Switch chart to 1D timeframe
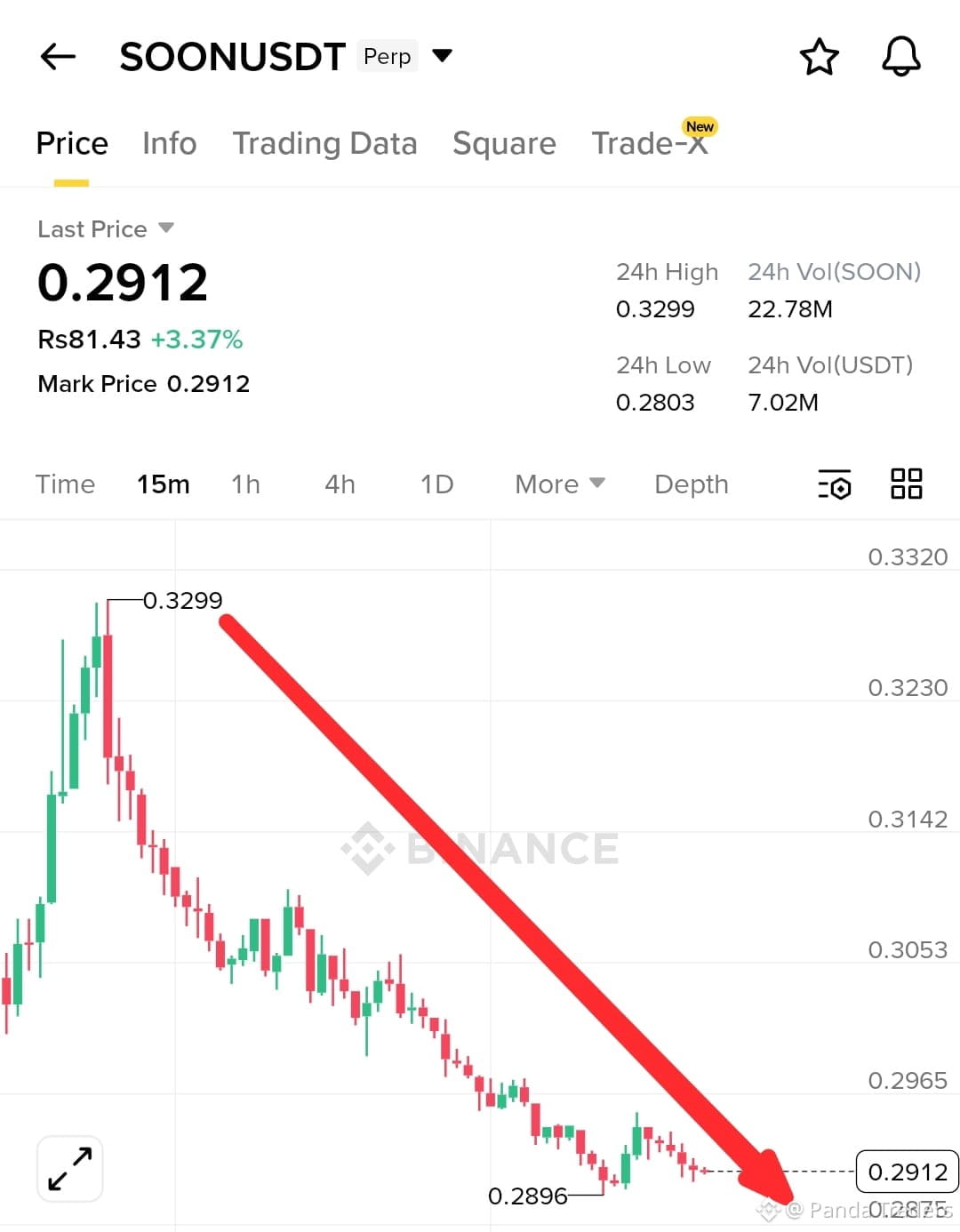The width and height of the screenshot is (960, 1232). point(436,484)
